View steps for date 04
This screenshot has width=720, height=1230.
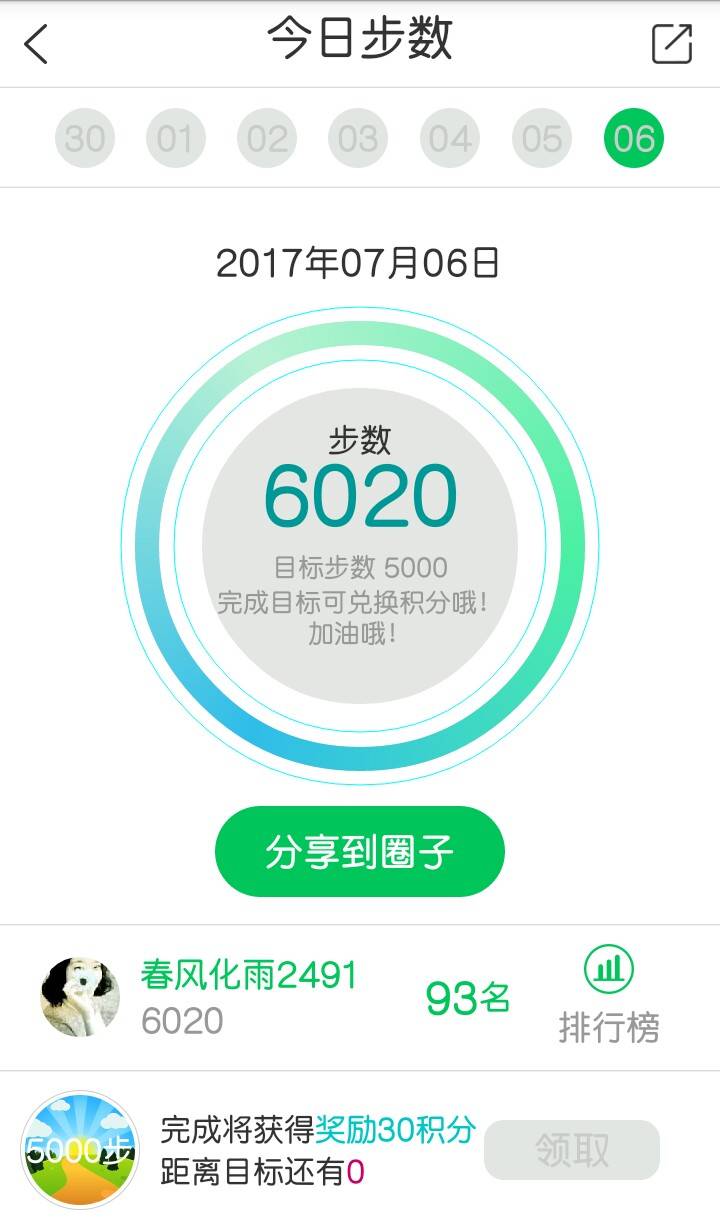pos(450,138)
